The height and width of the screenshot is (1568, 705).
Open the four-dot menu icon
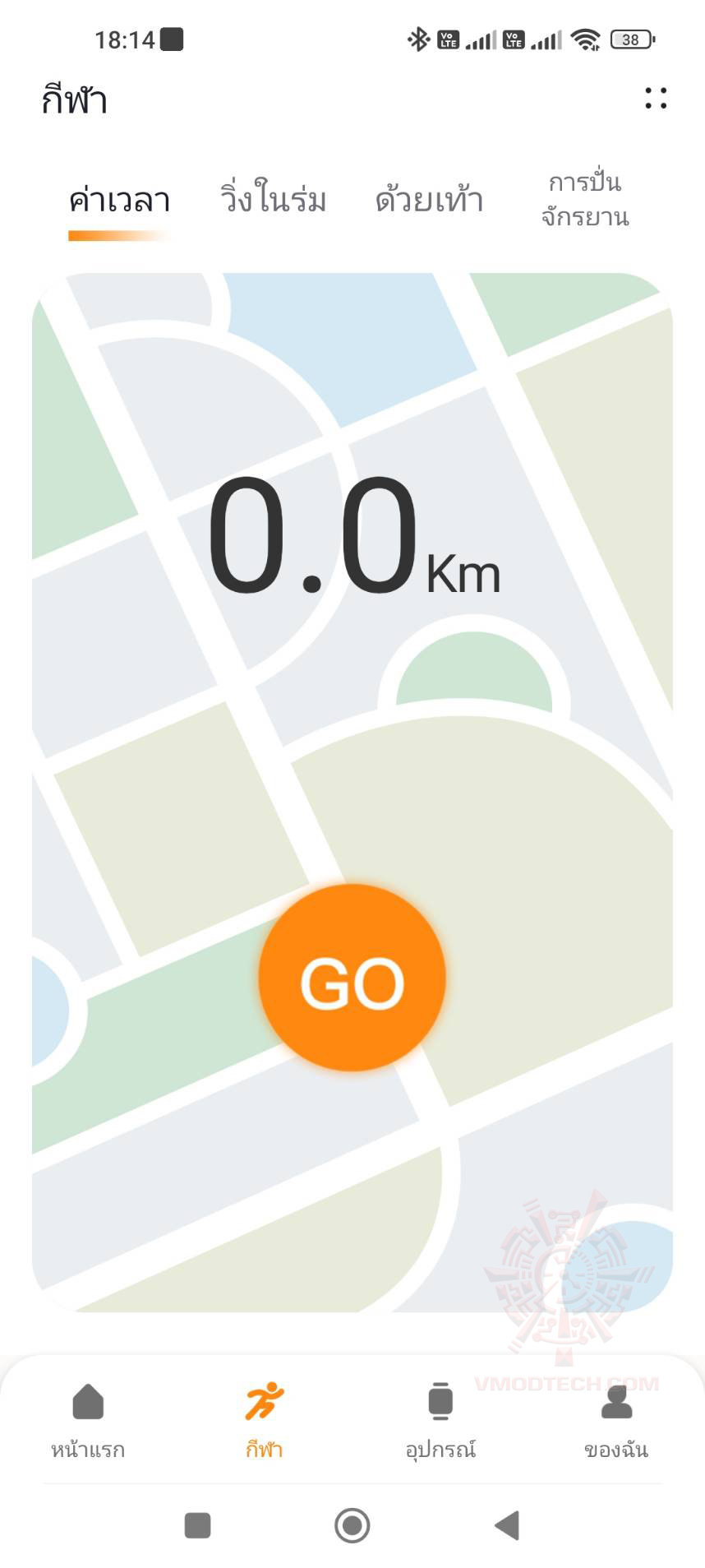point(655,99)
